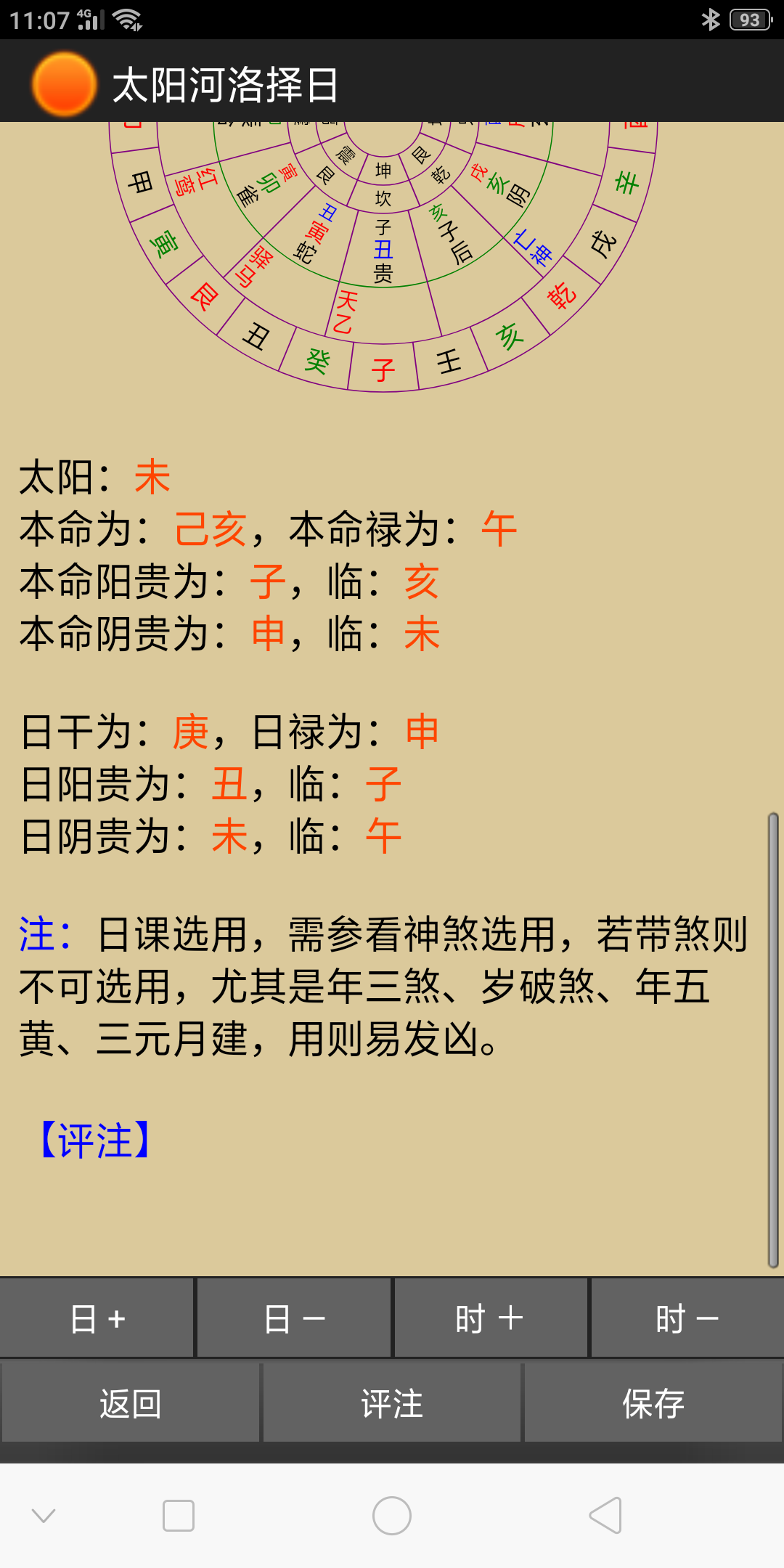Viewport: 784px width, 1568px height.
Task: Go back one day with 日－
Action: pos(294,1318)
